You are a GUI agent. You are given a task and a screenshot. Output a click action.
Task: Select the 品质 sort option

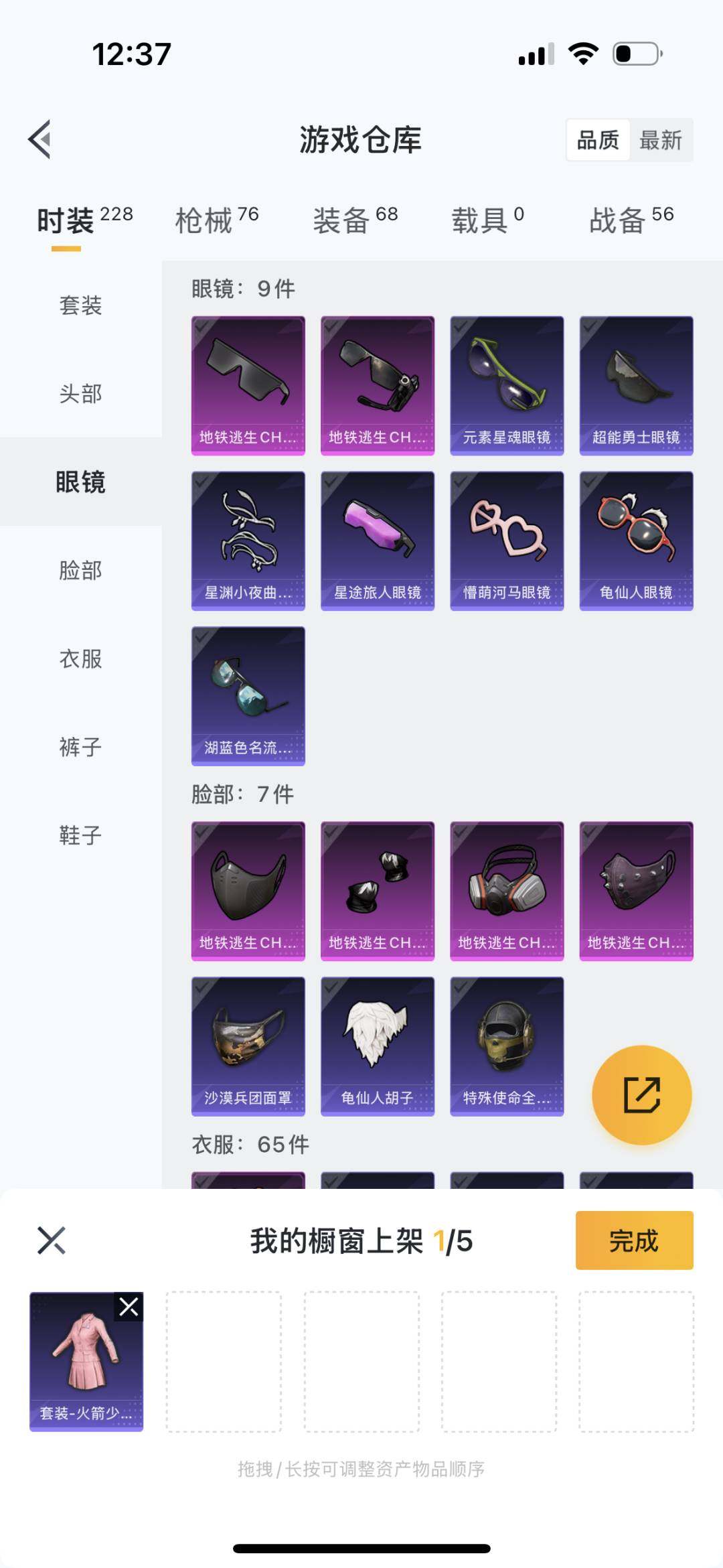pos(598,140)
